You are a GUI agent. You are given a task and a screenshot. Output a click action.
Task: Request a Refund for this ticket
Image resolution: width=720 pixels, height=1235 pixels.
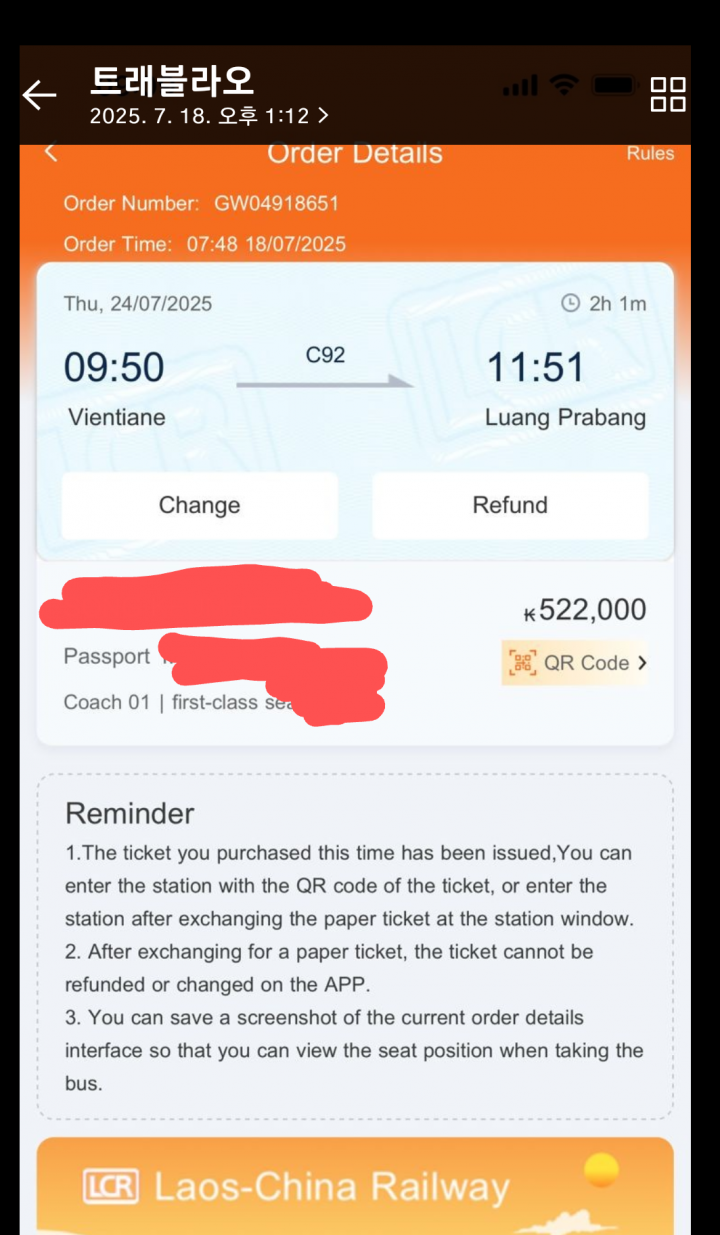tap(510, 505)
